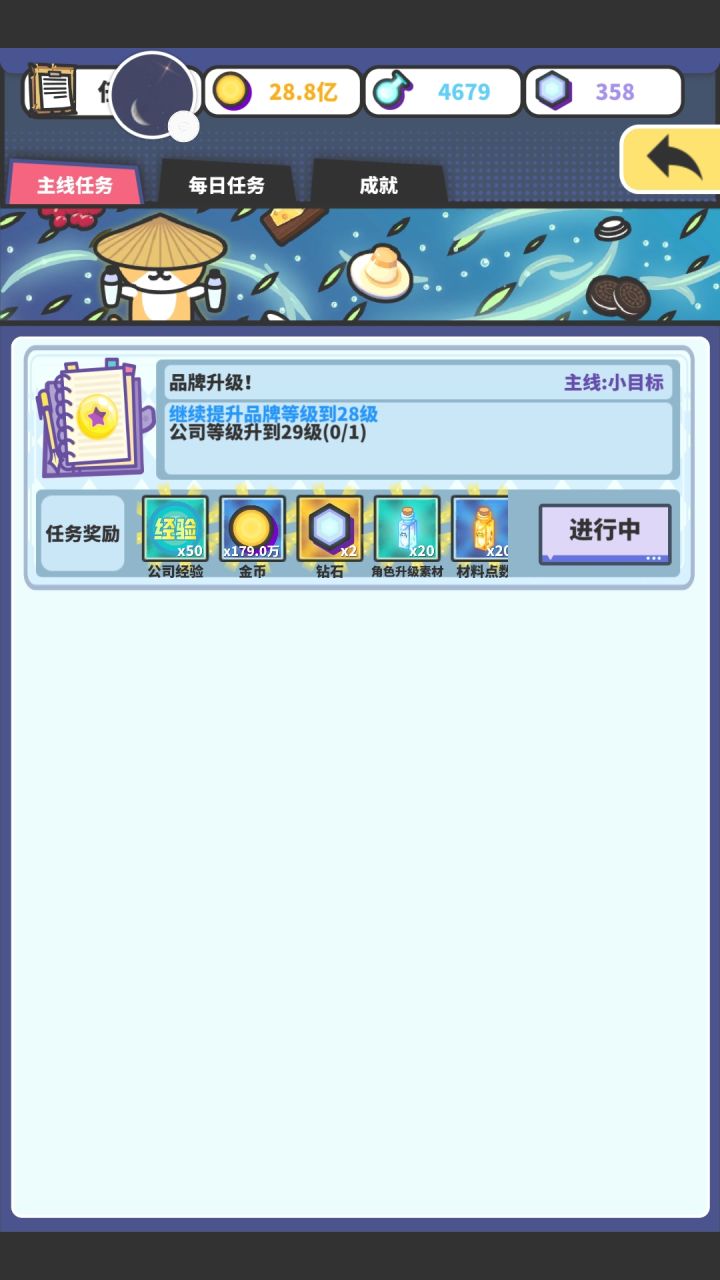Select the 钻石 x2 reward icon
This screenshot has height=1280, width=720.
coord(328,527)
